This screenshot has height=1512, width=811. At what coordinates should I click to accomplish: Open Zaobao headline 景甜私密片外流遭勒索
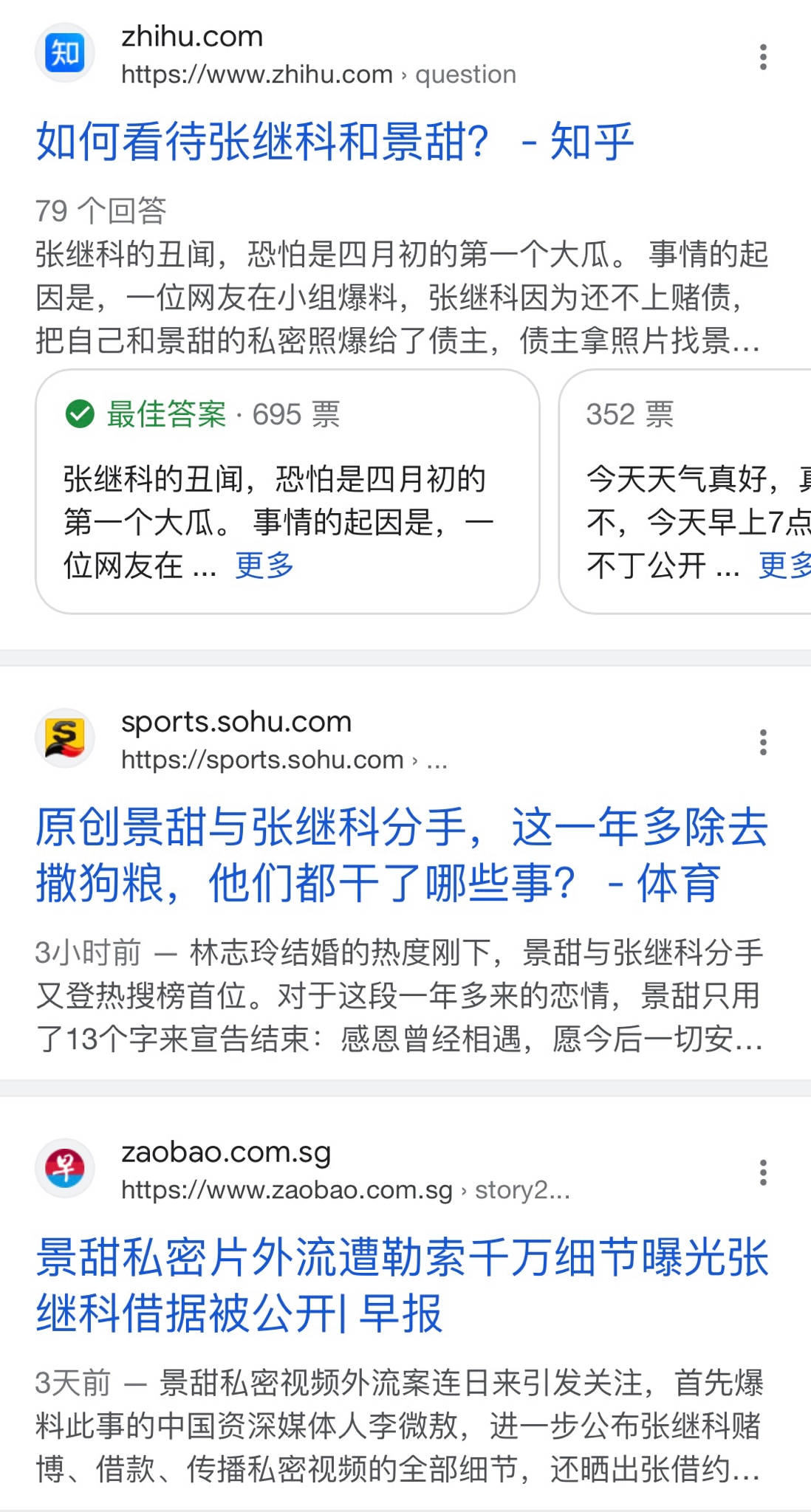click(399, 1285)
